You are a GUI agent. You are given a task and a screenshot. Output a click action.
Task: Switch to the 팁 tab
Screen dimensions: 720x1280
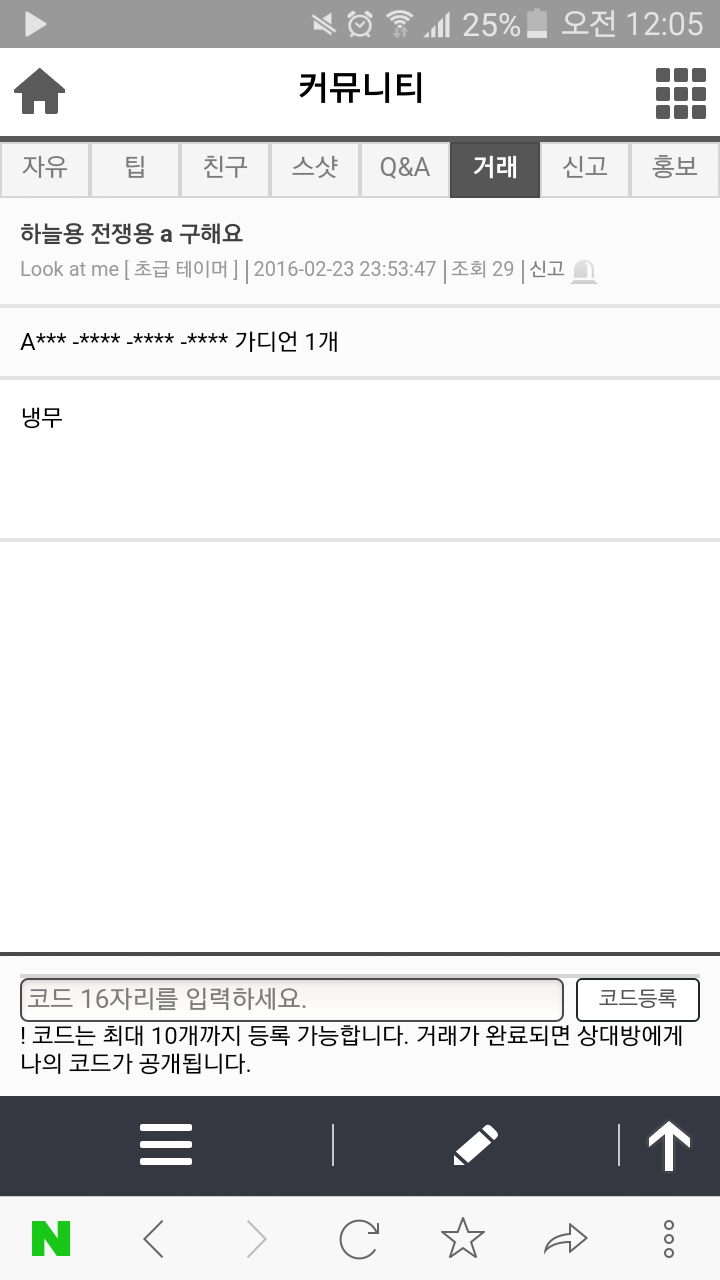pos(135,168)
